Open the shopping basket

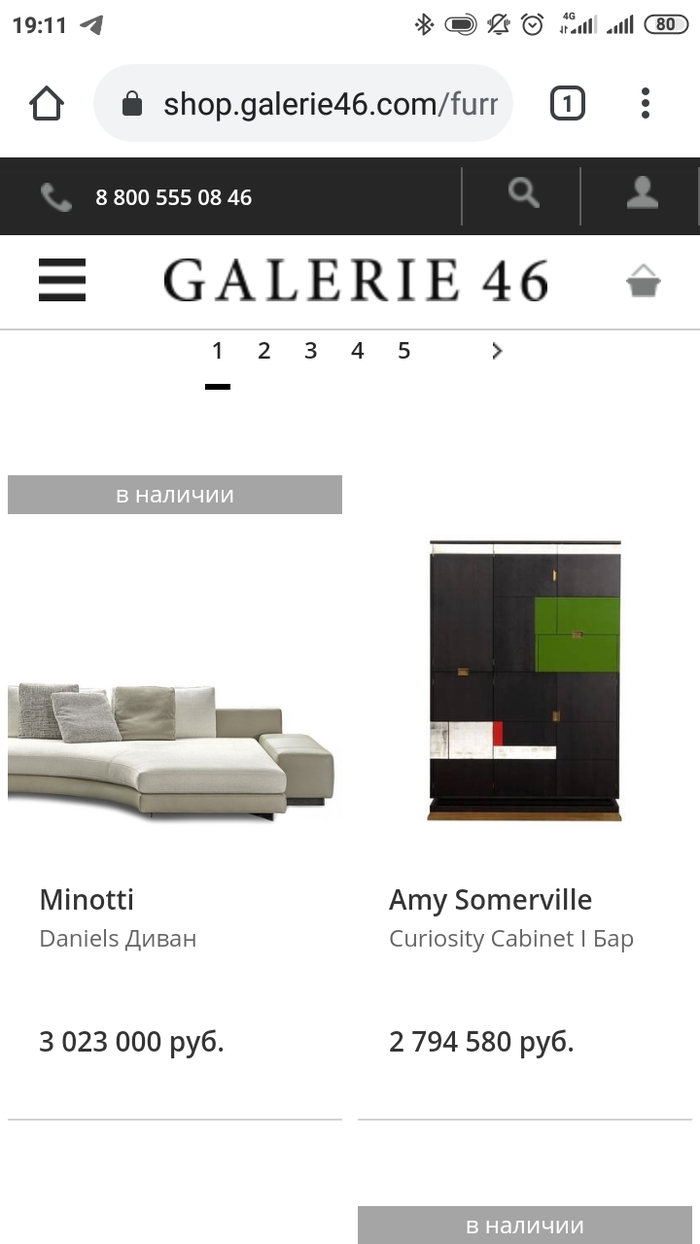644,281
